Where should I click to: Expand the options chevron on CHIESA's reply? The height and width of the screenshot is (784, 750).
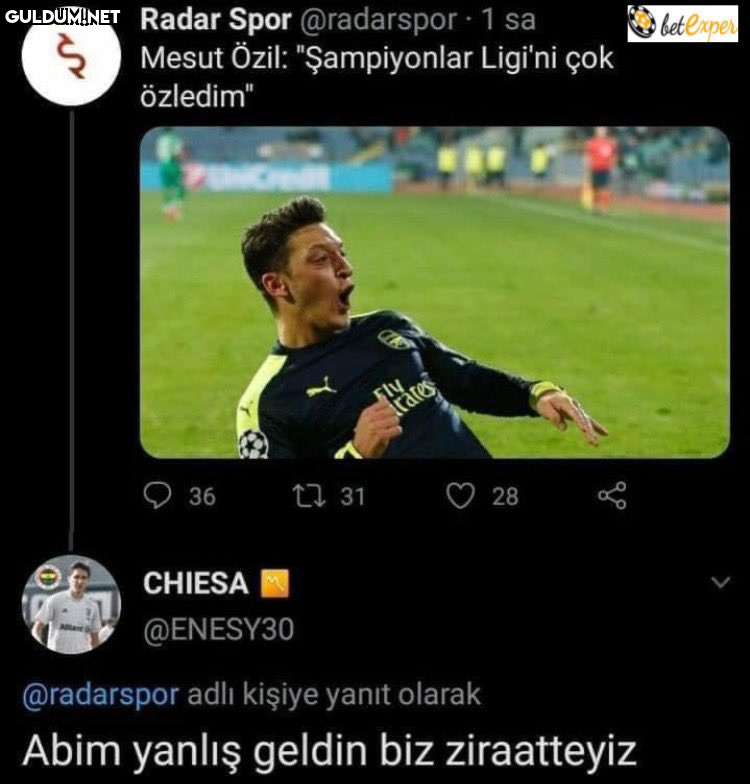[x=720, y=583]
